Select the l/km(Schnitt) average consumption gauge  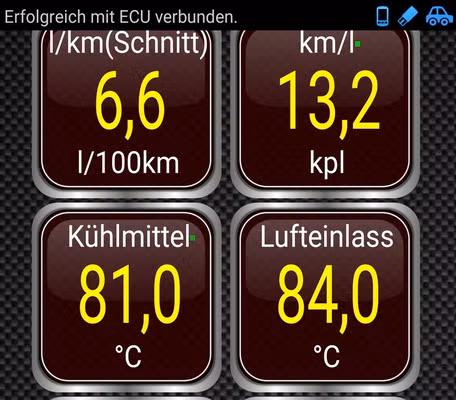pyautogui.click(x=127, y=112)
